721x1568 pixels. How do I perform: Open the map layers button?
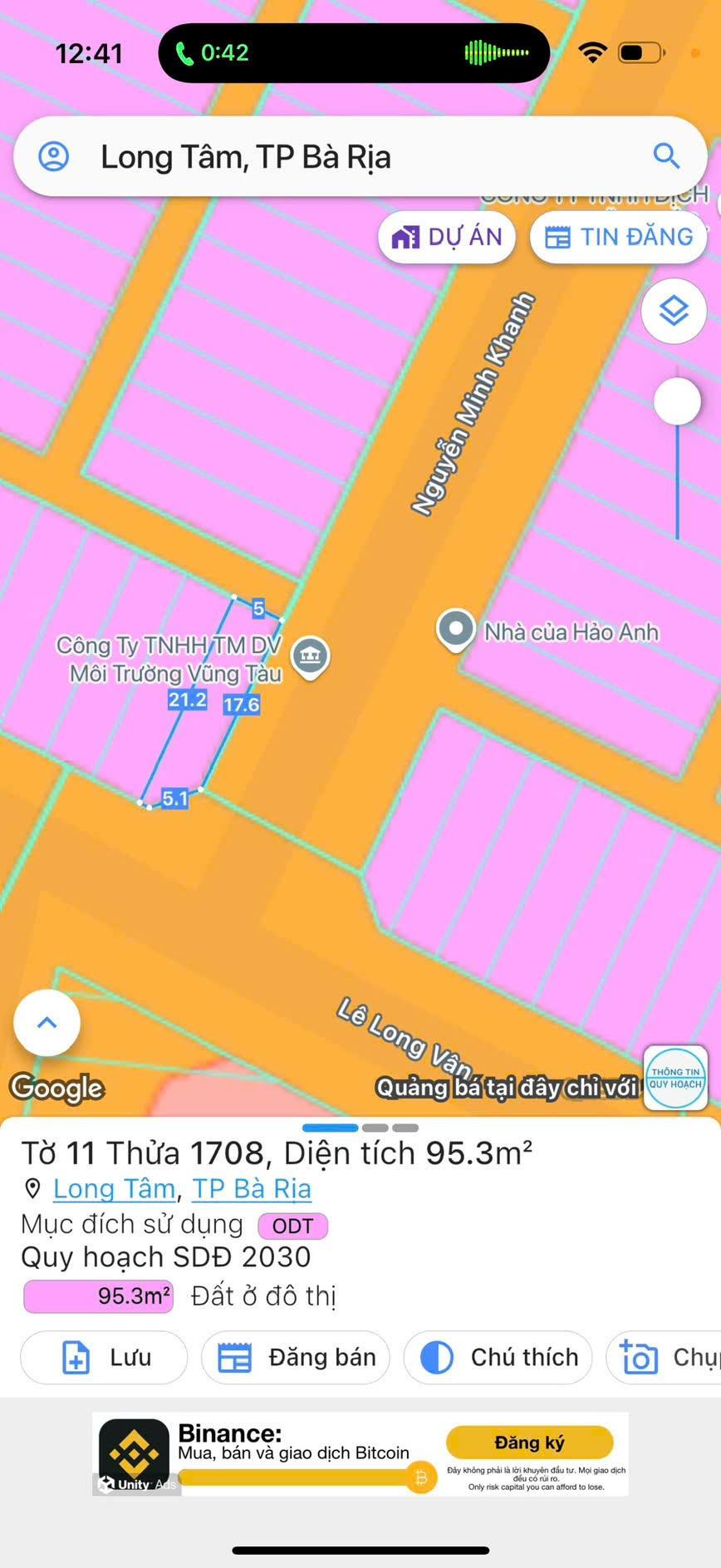(674, 311)
